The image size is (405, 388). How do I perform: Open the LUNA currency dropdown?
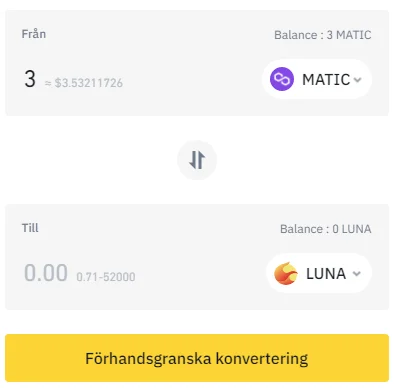coord(319,273)
